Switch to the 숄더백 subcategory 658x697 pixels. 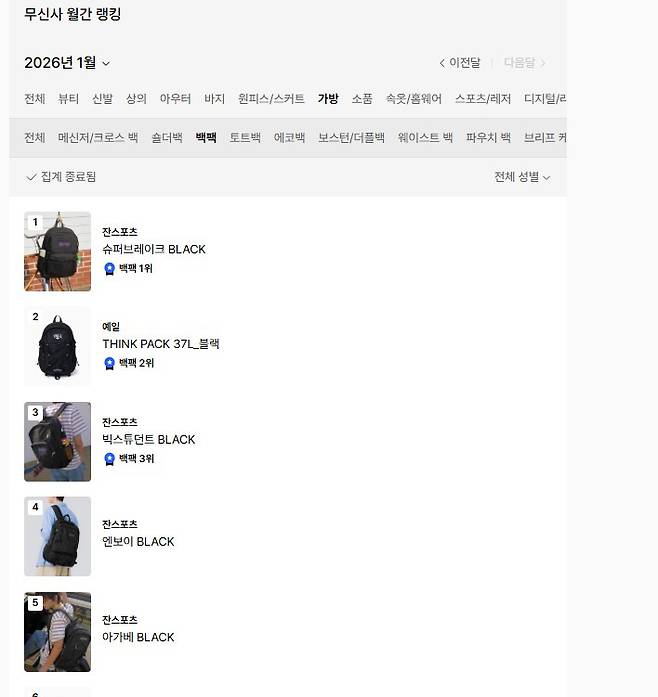pos(167,138)
